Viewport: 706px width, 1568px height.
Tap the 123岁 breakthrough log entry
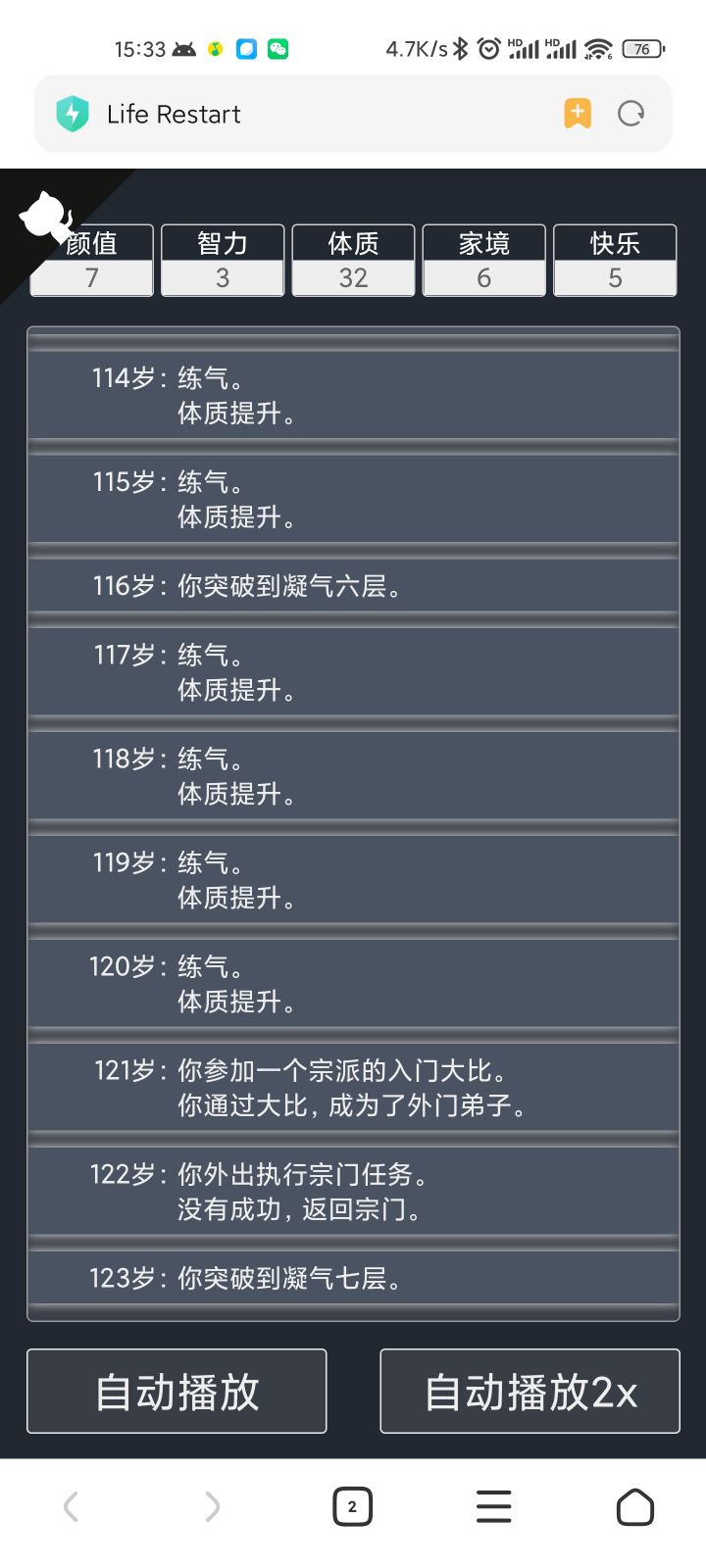click(x=353, y=1278)
